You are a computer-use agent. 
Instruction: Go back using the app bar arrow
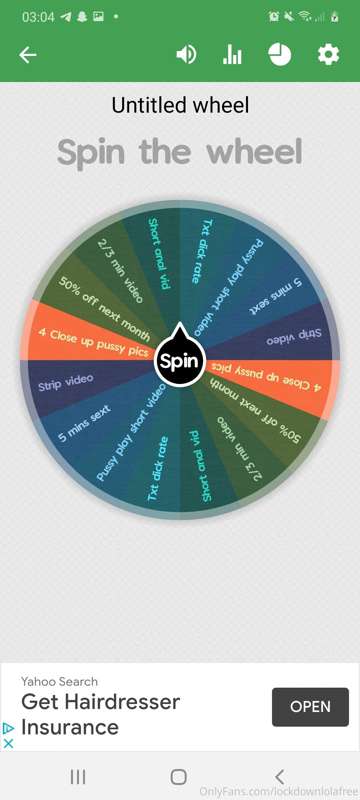pyautogui.click(x=28, y=55)
